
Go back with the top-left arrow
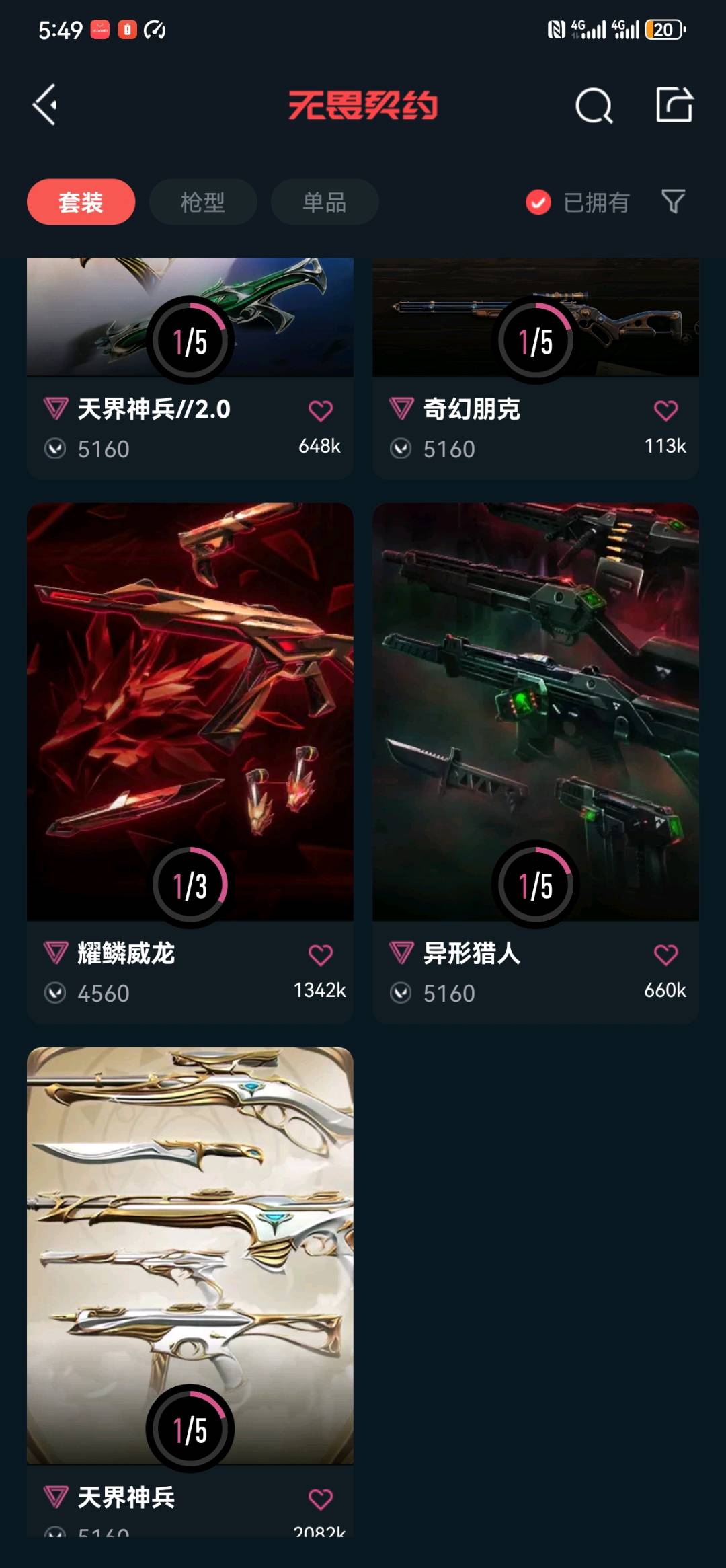tap(45, 105)
